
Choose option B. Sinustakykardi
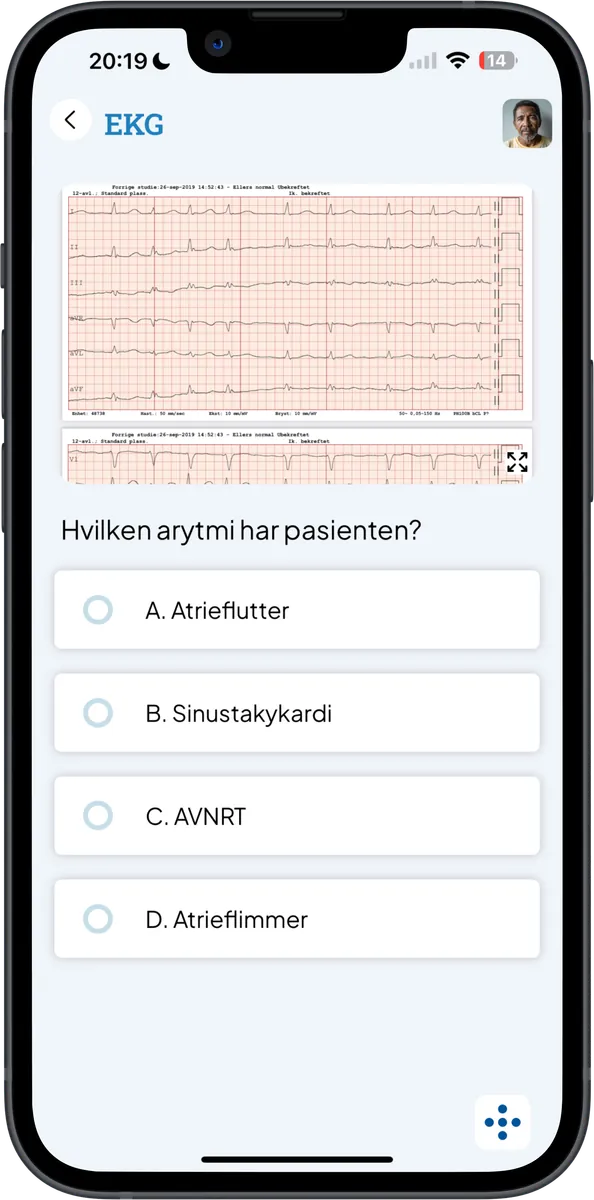(x=297, y=713)
